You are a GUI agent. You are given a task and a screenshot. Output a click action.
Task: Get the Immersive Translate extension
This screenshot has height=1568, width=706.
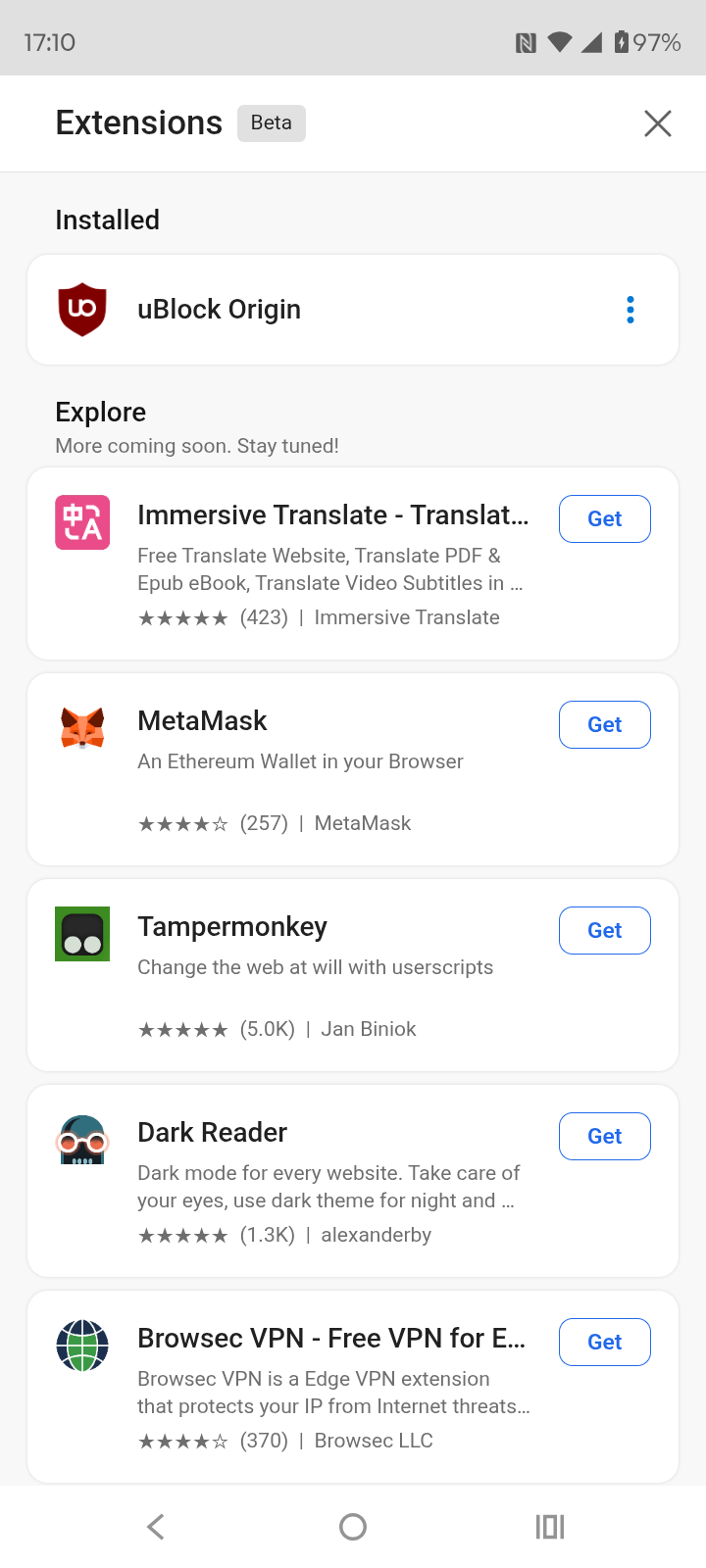[605, 518]
